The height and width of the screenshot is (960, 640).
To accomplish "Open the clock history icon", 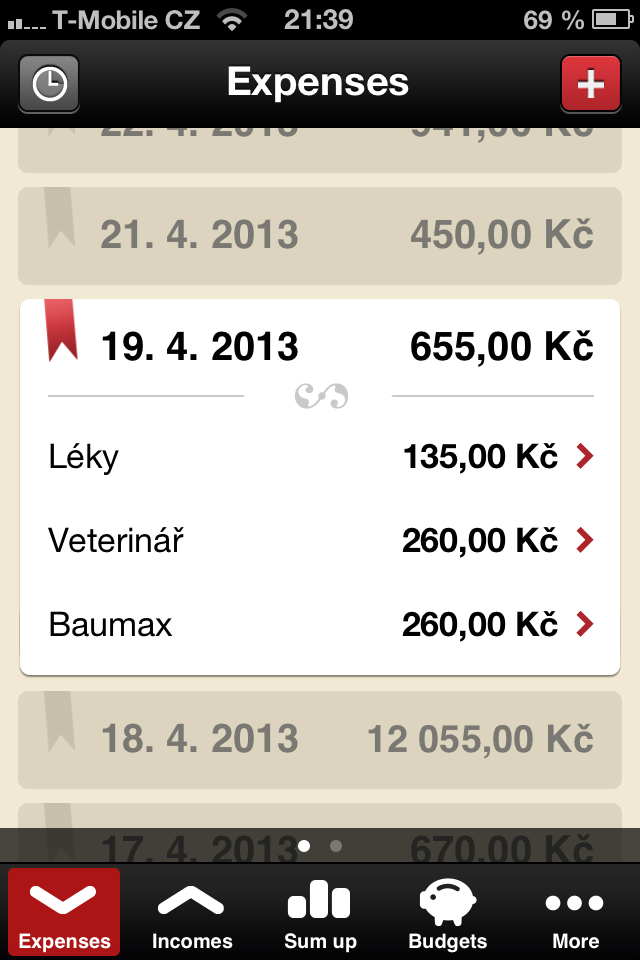I will [49, 84].
